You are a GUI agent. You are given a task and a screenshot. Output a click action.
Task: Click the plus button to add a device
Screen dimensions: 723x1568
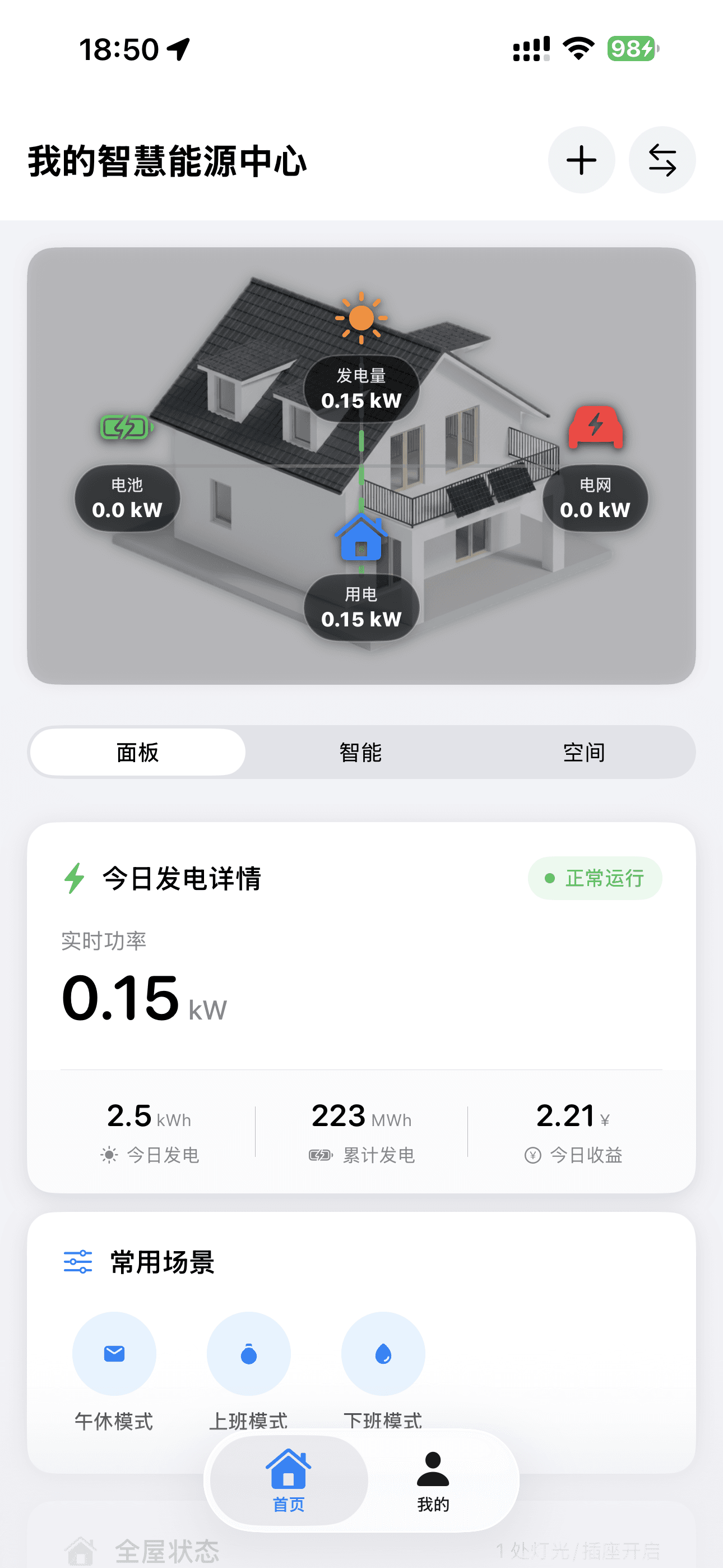click(581, 160)
